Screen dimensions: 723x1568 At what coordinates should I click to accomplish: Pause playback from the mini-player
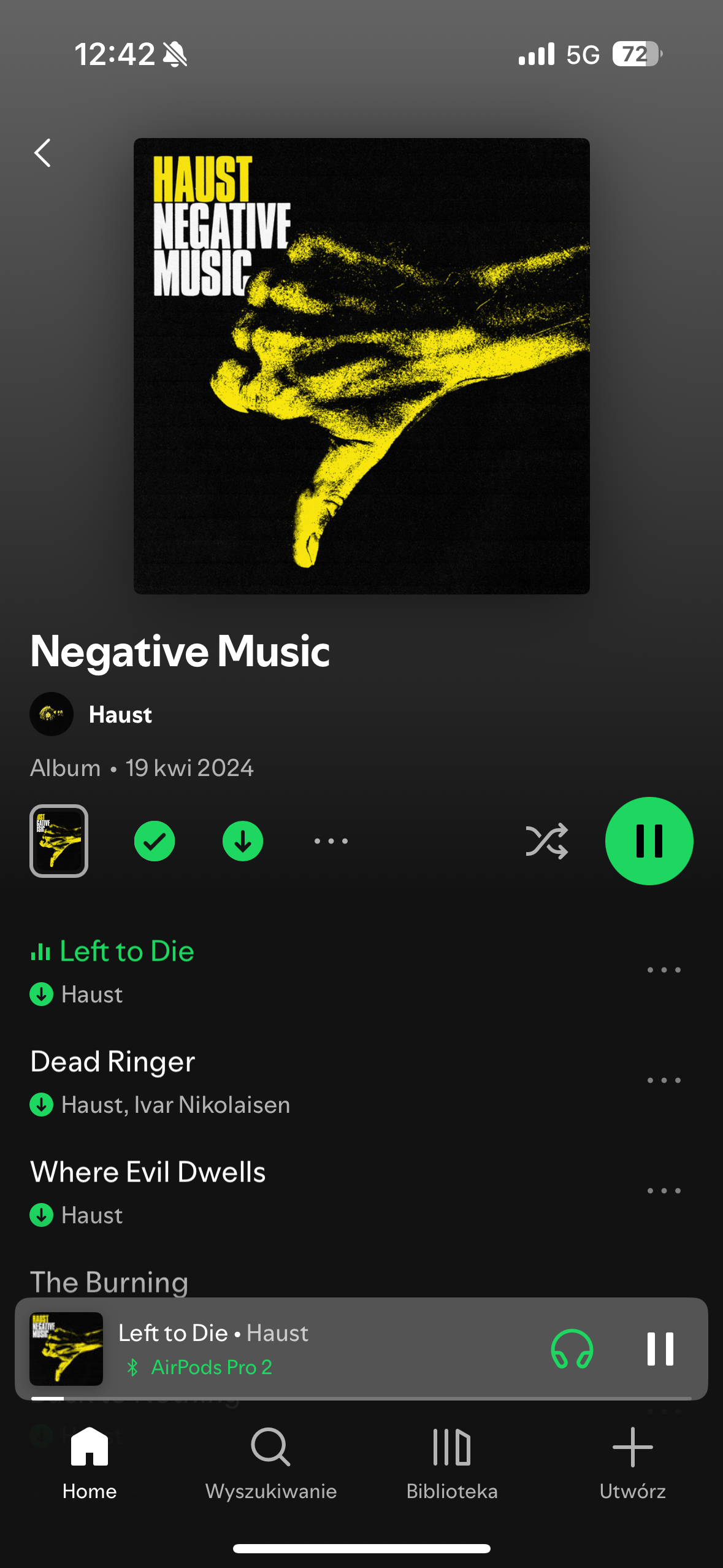(660, 1349)
